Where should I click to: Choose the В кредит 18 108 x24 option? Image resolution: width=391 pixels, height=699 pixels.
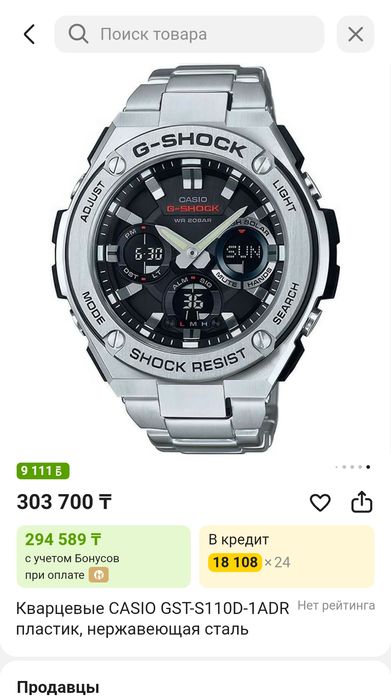tap(286, 556)
